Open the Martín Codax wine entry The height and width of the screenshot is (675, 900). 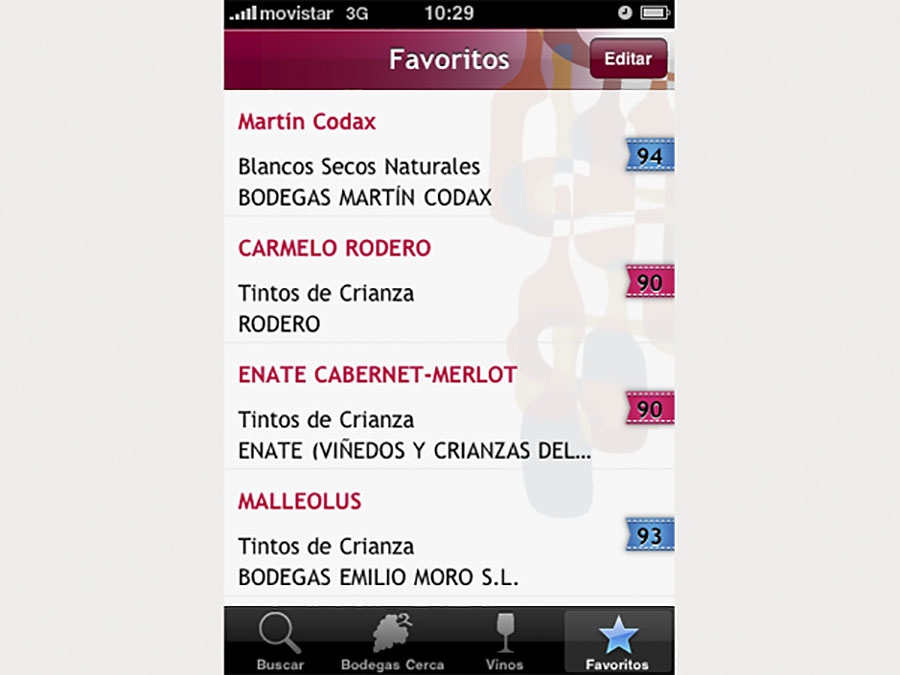[x=420, y=154]
